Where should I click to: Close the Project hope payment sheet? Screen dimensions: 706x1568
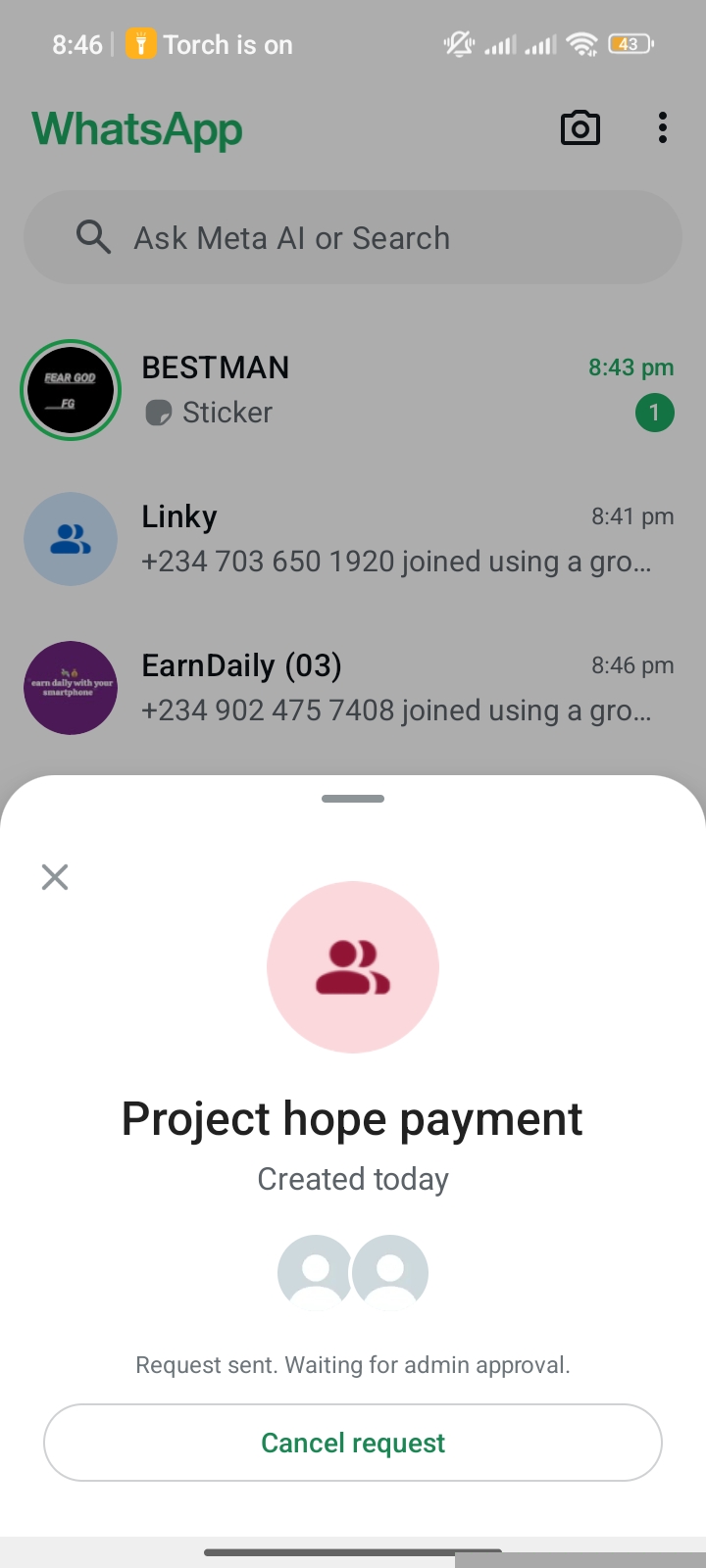(55, 877)
